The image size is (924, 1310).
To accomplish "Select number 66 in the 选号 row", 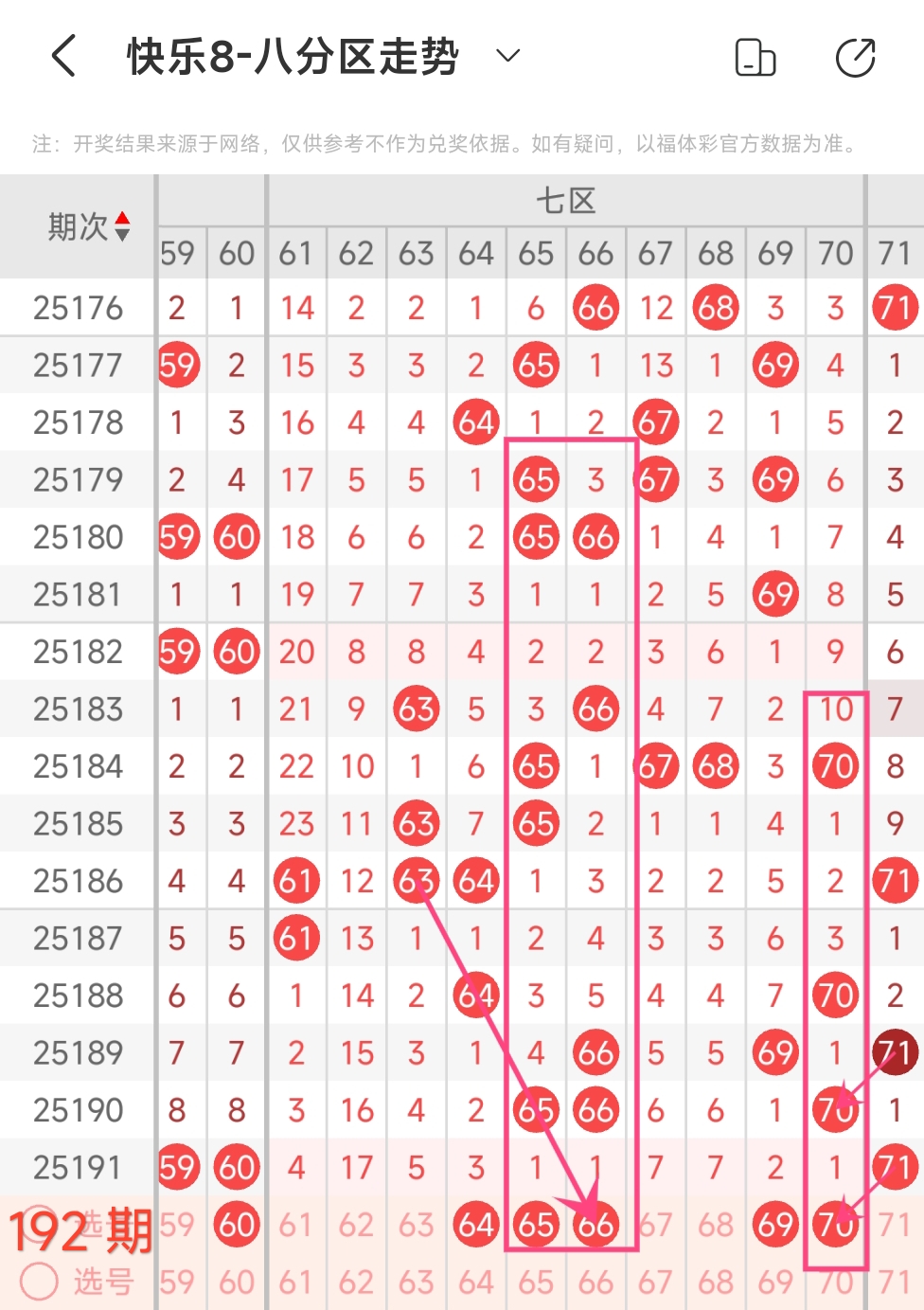I will (595, 1283).
